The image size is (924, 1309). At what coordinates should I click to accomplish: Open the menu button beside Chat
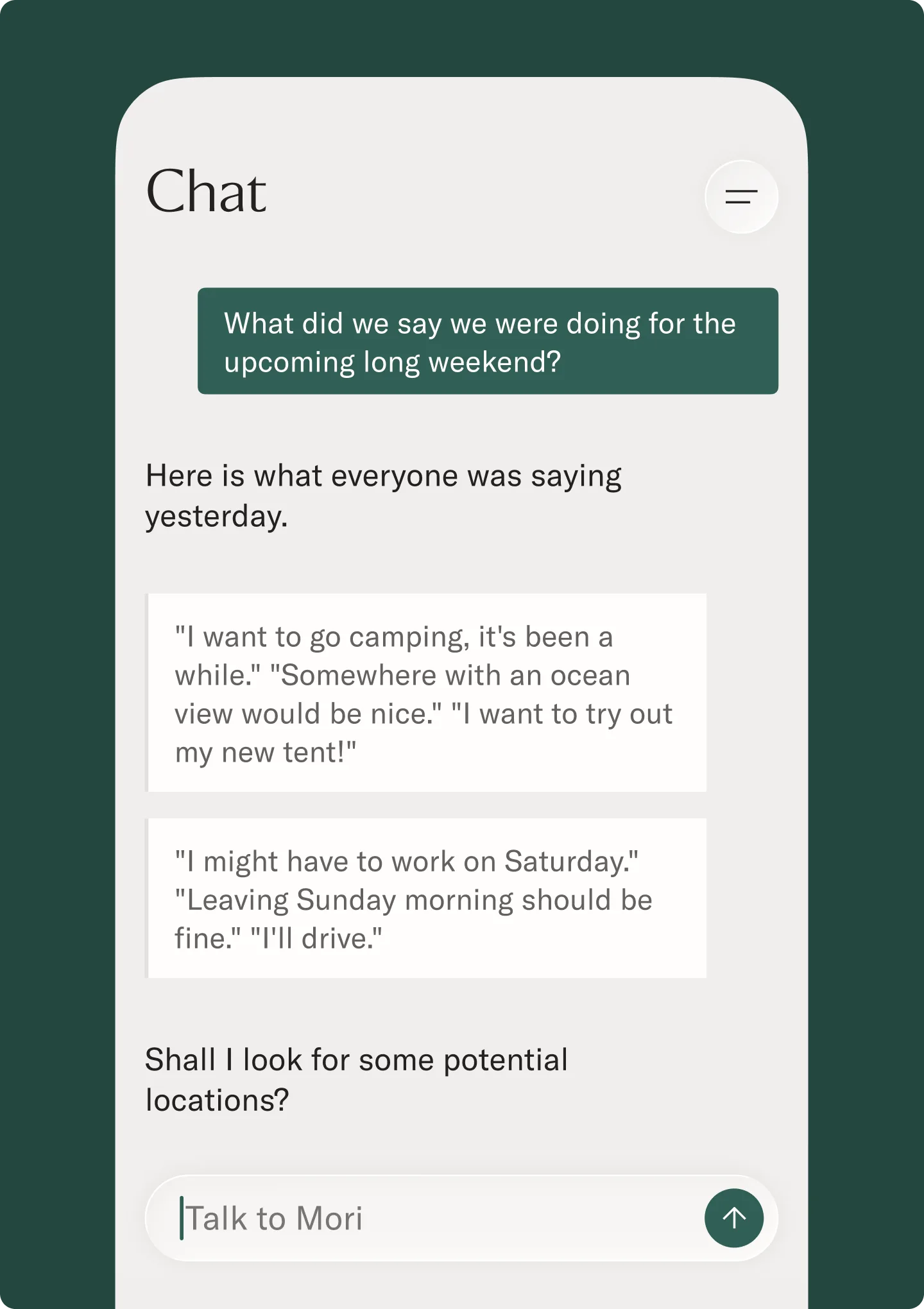click(x=741, y=196)
